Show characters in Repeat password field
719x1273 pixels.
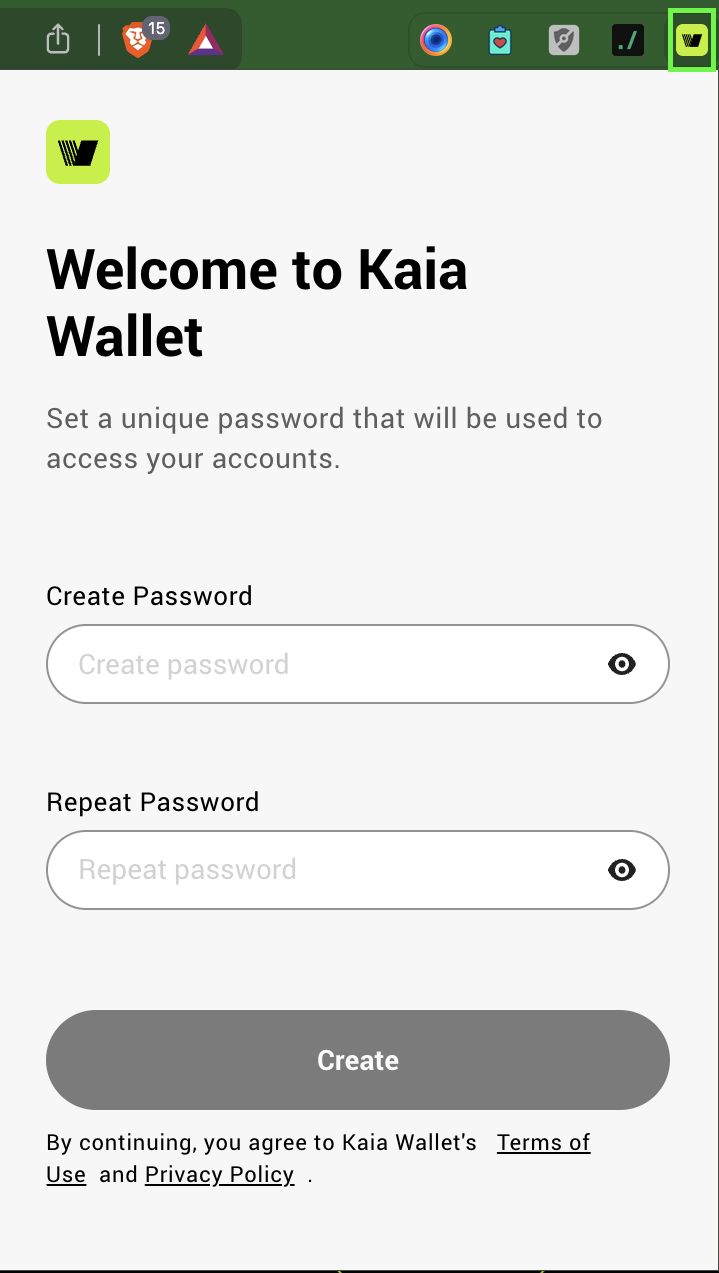point(622,870)
